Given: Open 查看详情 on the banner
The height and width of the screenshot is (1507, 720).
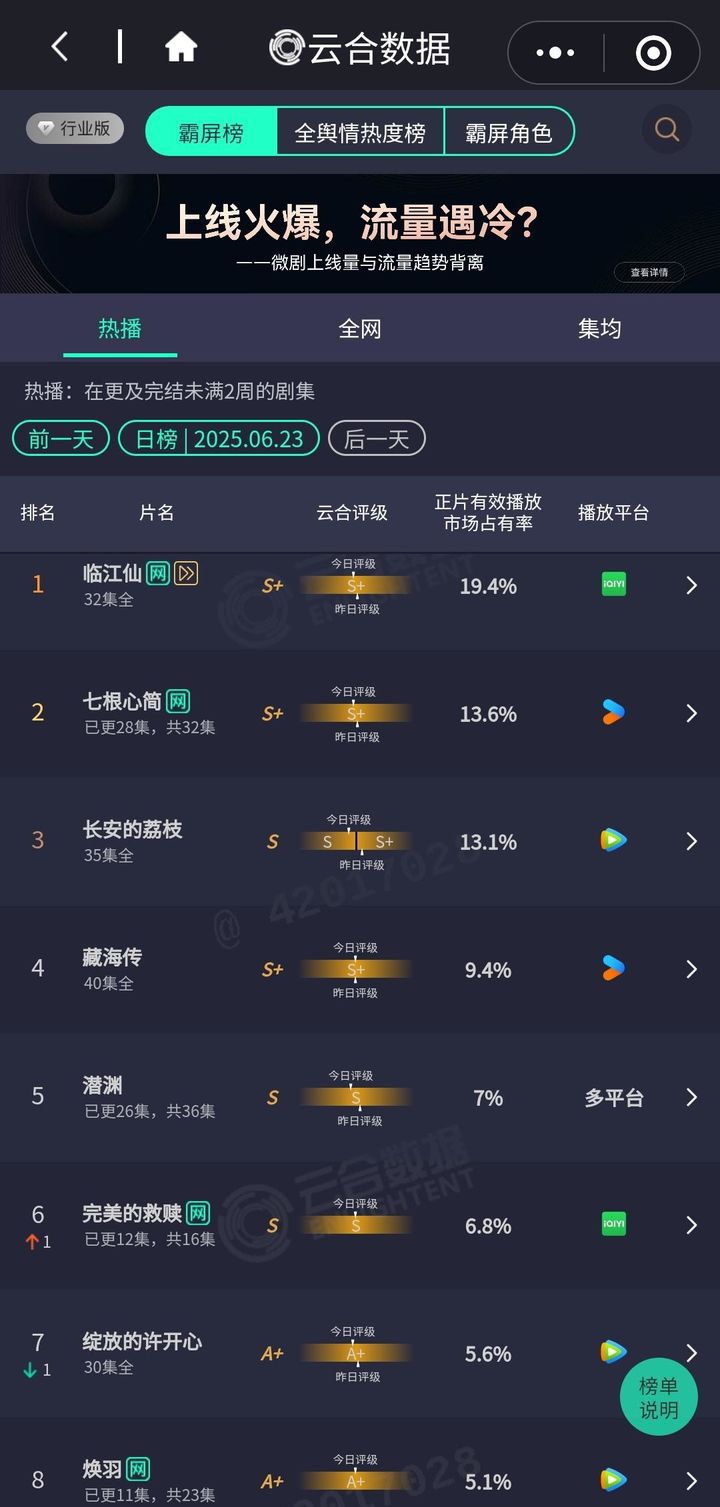Looking at the screenshot, I should [650, 272].
